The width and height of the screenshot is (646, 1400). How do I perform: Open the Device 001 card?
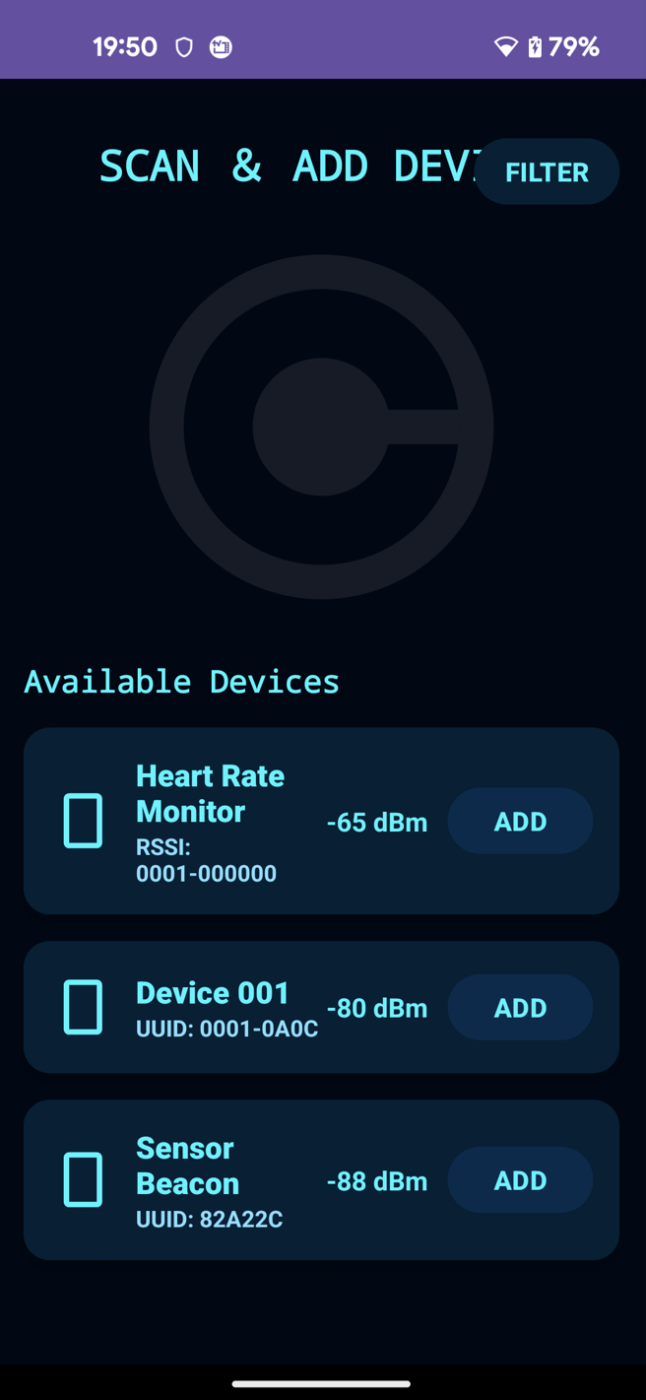tap(321, 1007)
